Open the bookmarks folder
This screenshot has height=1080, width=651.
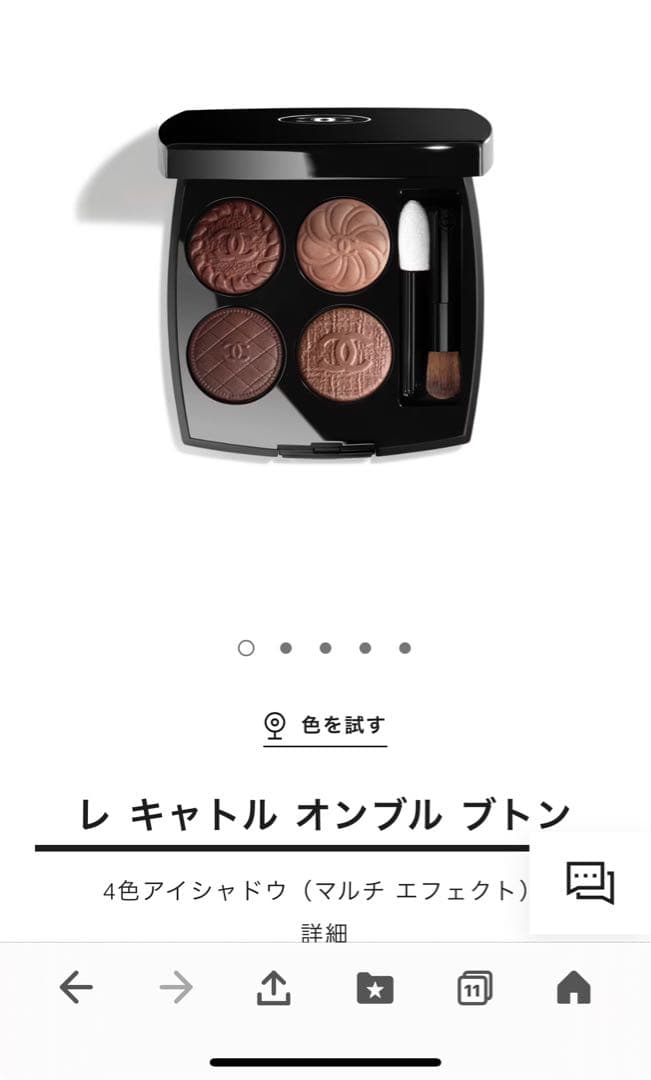(375, 989)
